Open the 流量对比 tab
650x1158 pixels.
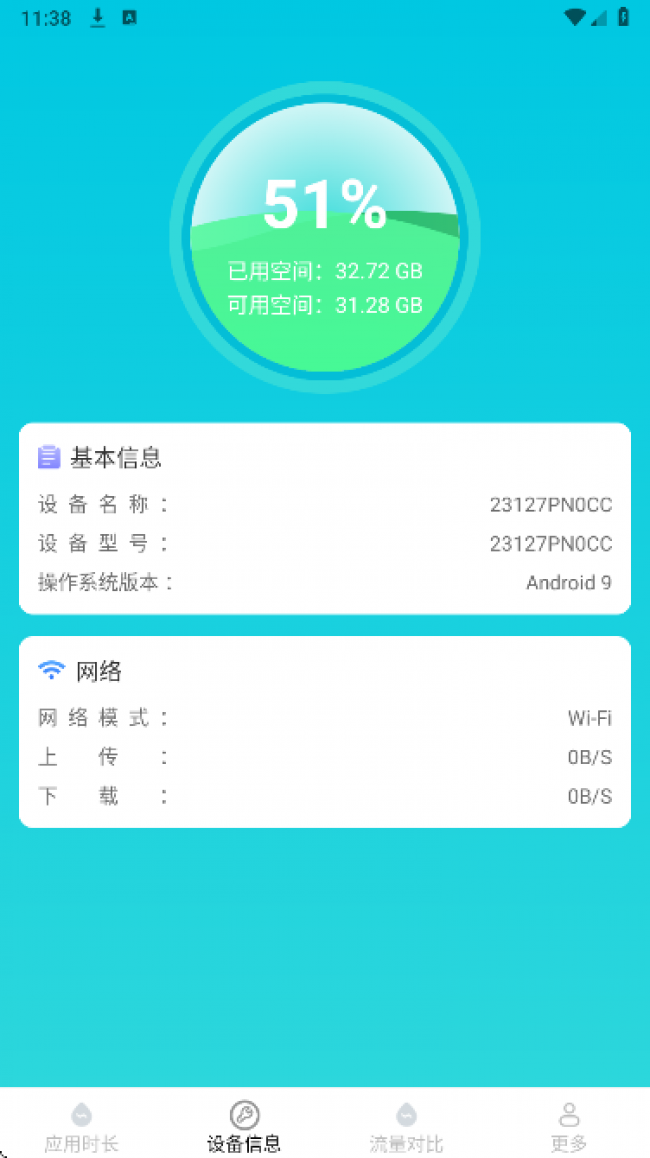point(406,1126)
